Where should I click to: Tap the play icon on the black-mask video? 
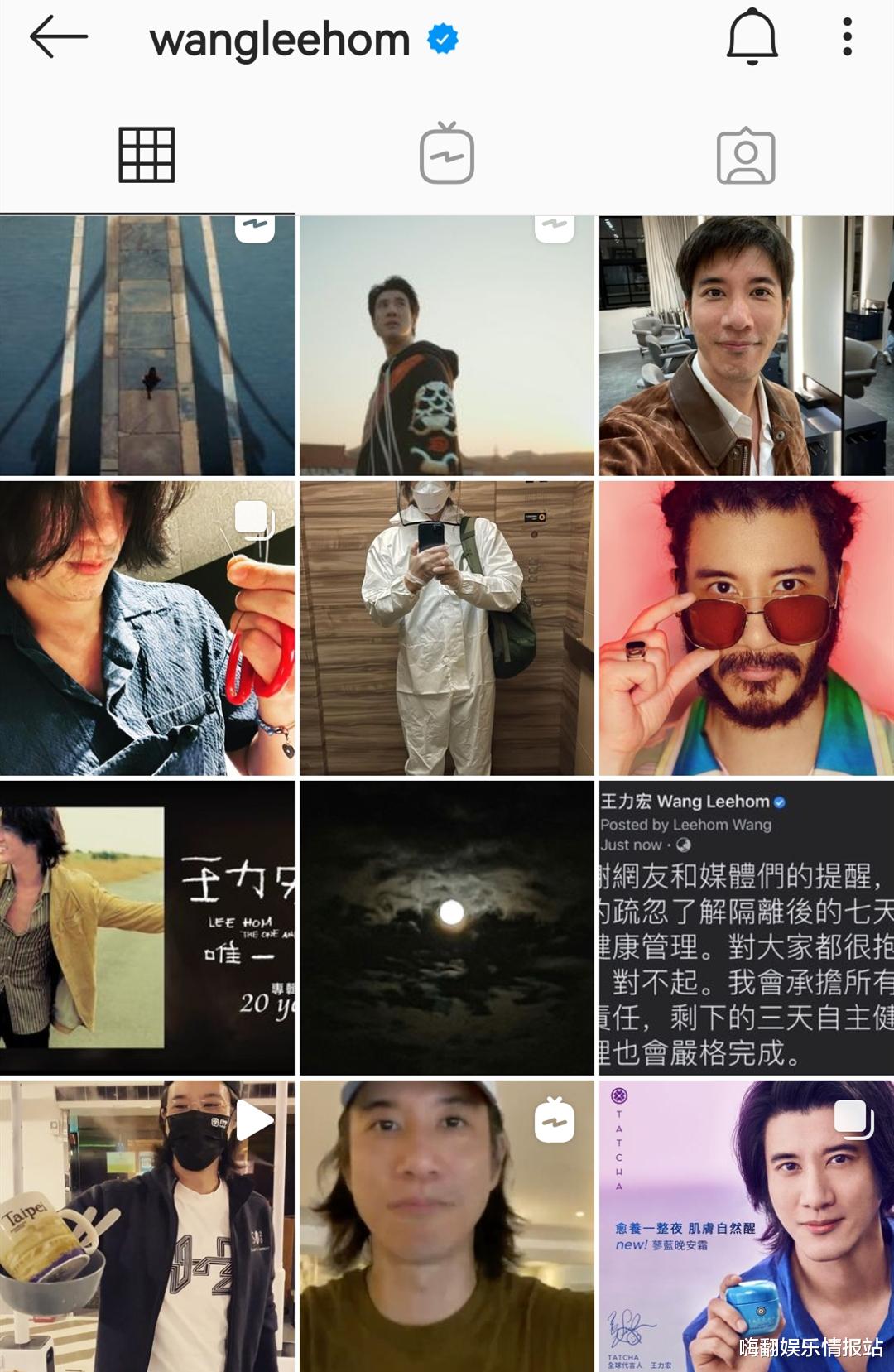point(257,1118)
